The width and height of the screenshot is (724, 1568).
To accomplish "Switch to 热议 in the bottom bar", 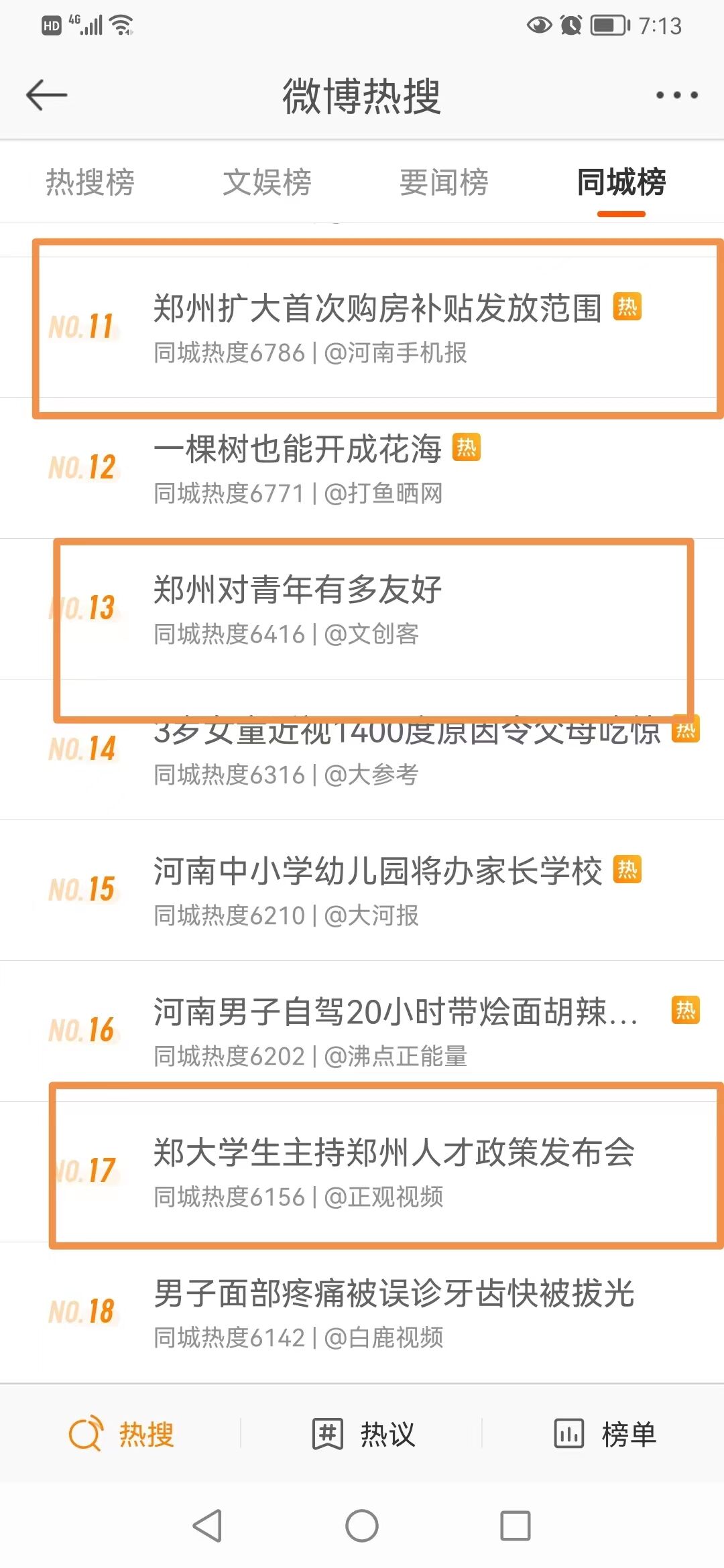I will pos(363,1434).
